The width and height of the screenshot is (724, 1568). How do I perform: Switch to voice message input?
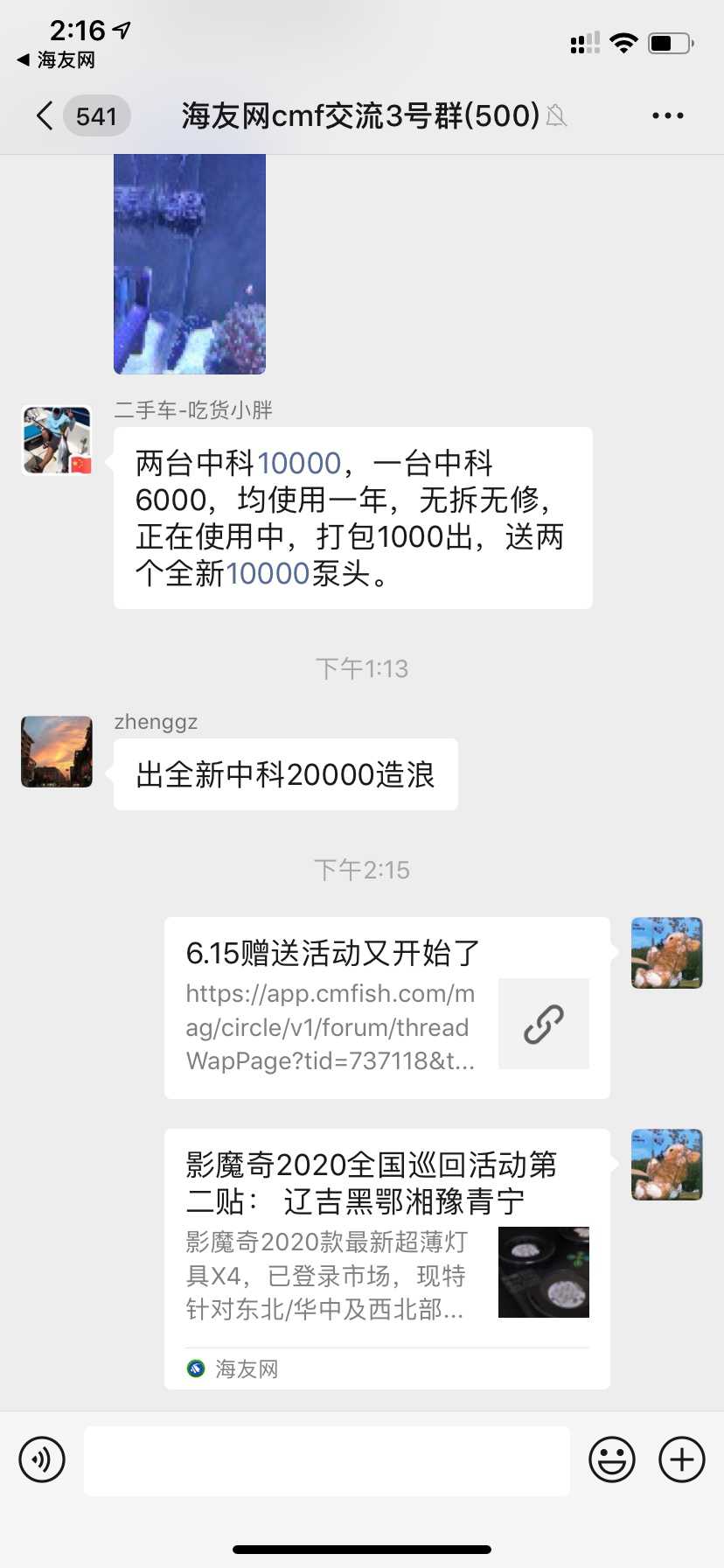[42, 1459]
